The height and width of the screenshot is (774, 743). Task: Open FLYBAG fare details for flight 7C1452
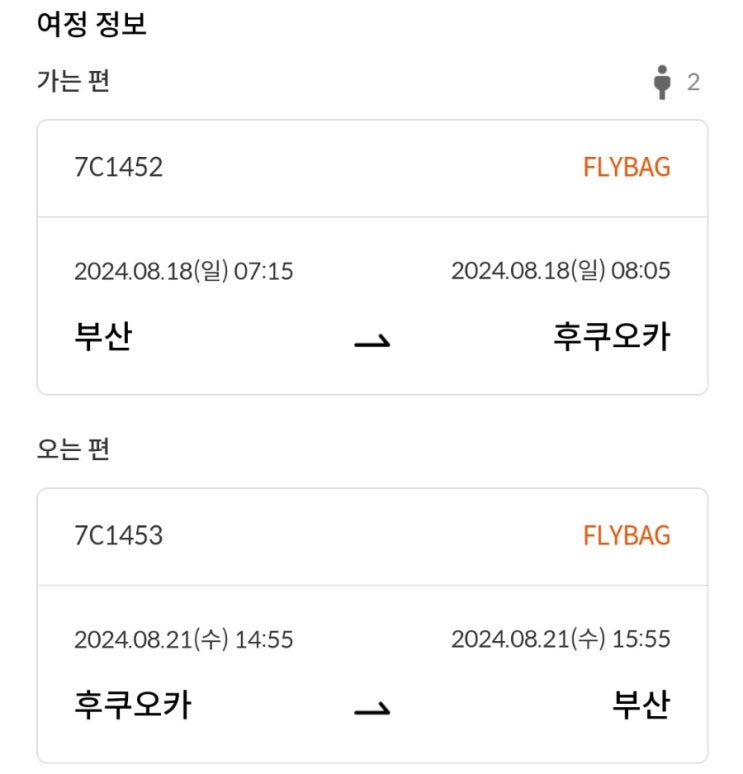(626, 167)
